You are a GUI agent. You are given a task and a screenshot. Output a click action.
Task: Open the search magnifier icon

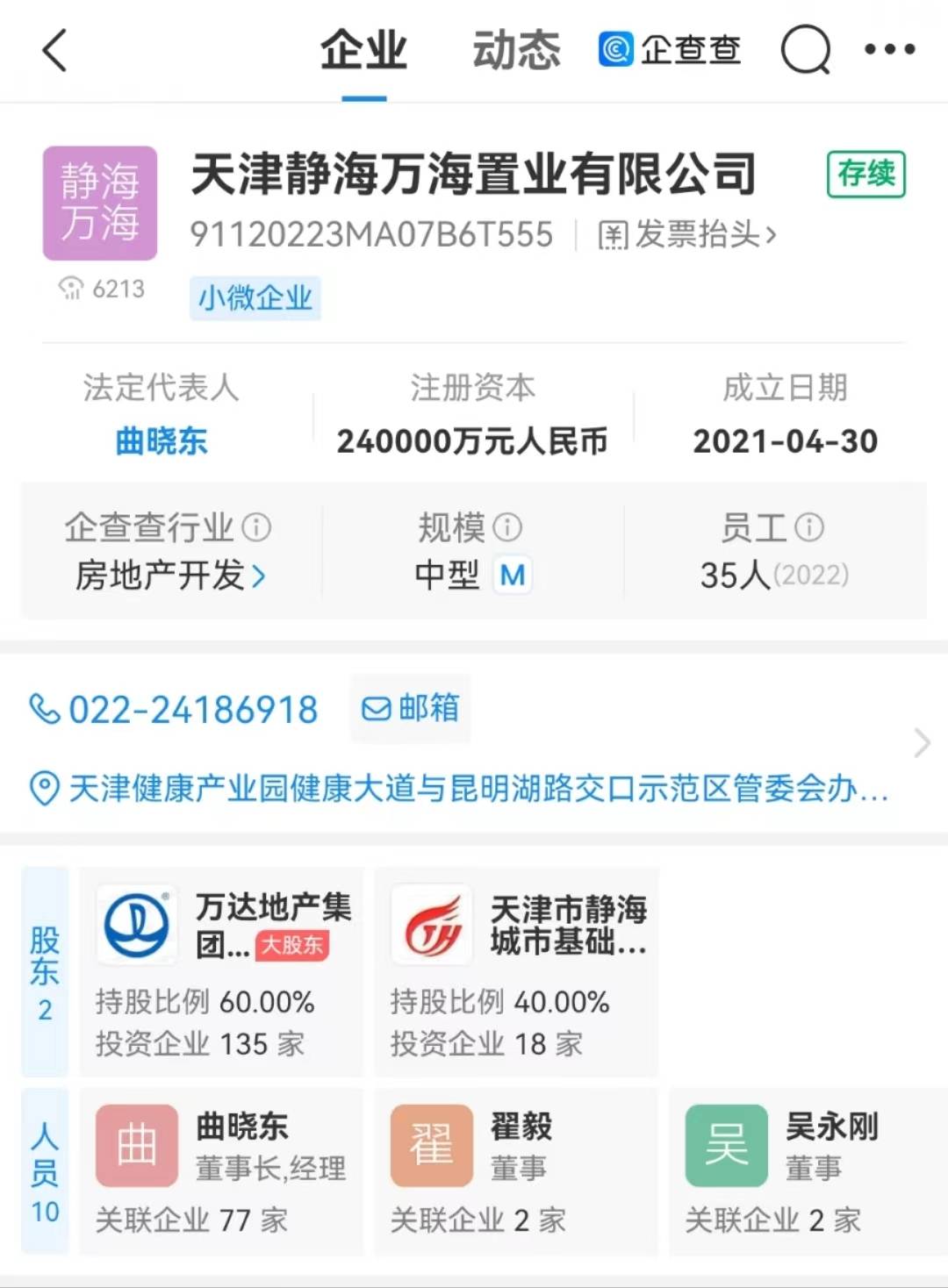coord(805,50)
